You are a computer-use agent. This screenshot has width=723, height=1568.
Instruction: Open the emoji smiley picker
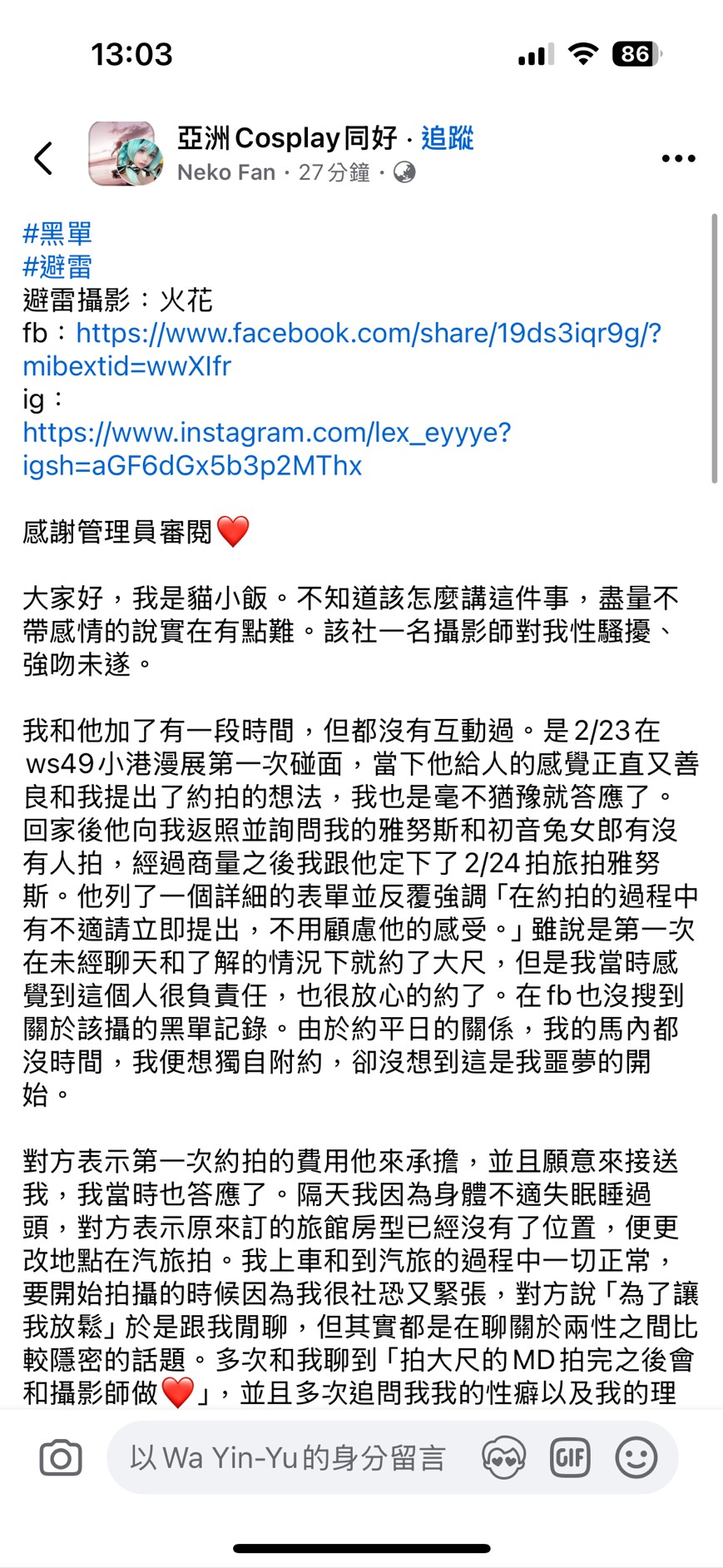[x=636, y=1457]
